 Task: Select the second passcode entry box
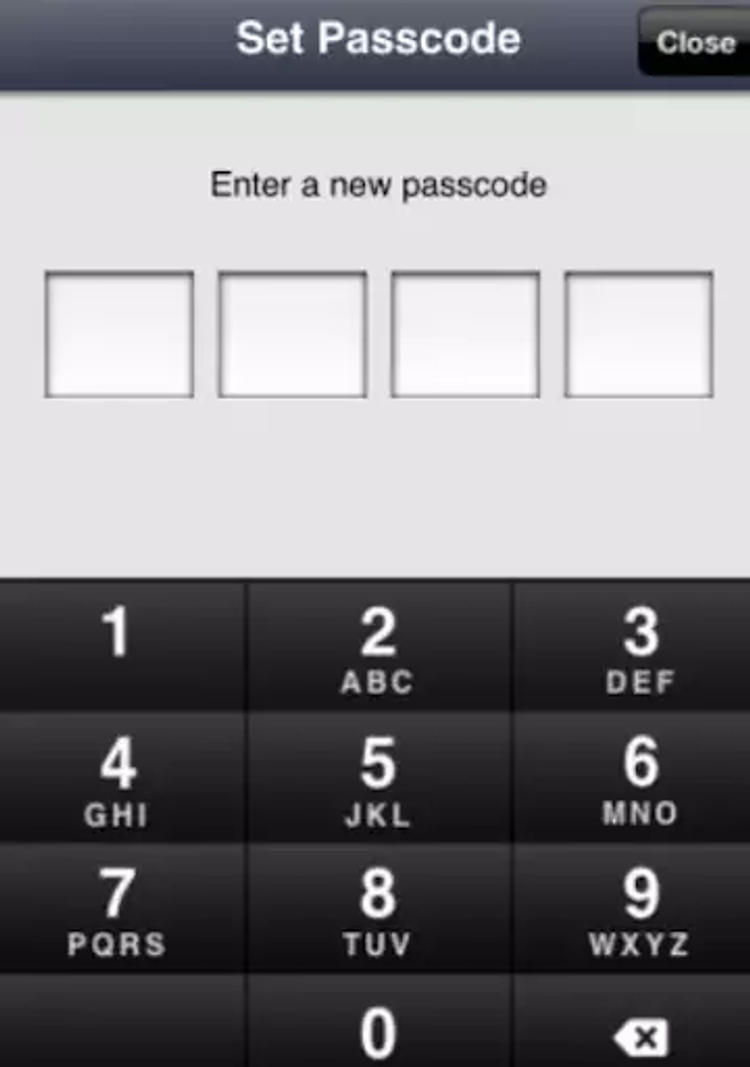point(290,332)
